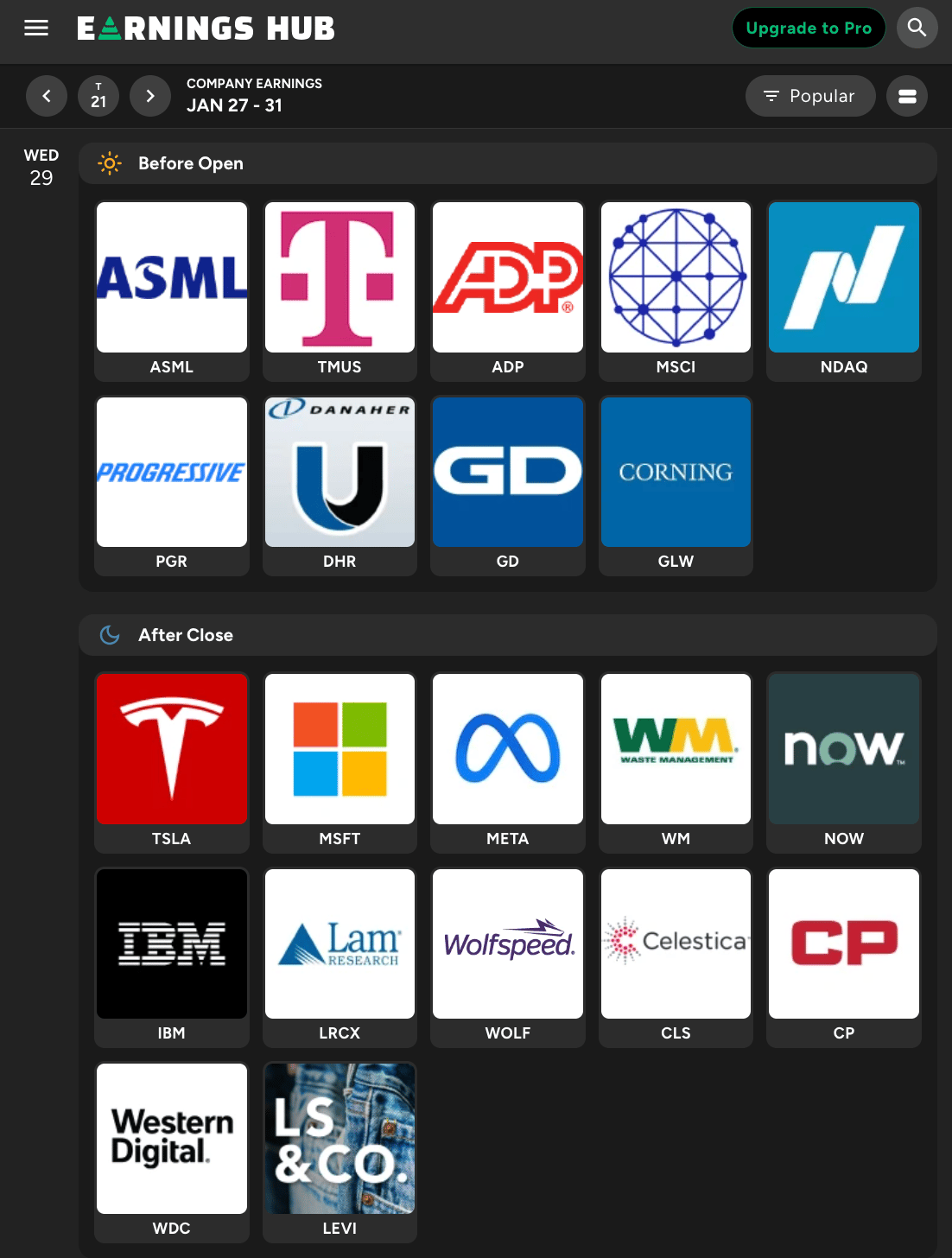952x1258 pixels.
Task: Open TMUS earnings card
Action: coord(340,290)
